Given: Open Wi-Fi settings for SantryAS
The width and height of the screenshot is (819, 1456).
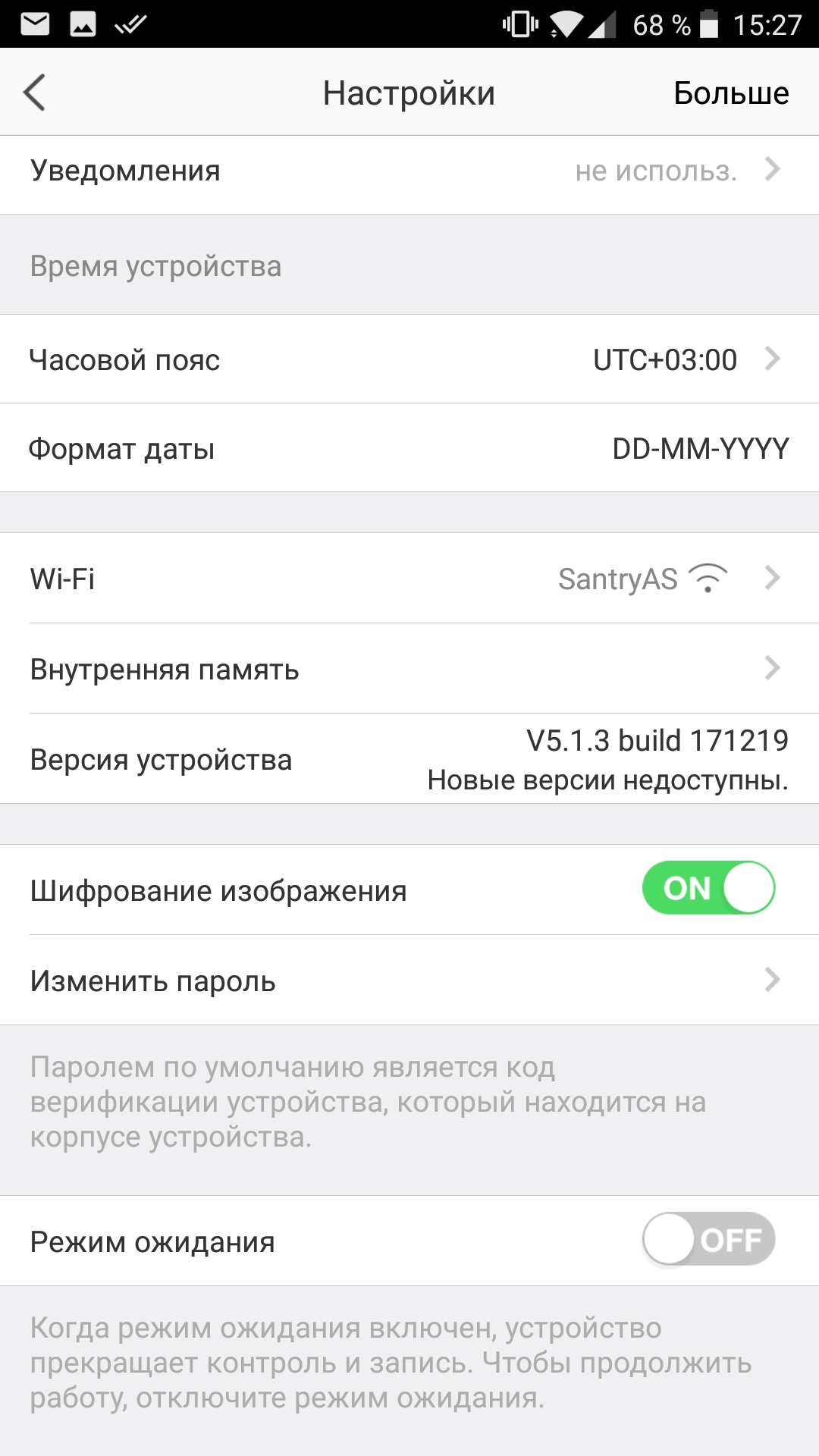Looking at the screenshot, I should click(x=409, y=579).
